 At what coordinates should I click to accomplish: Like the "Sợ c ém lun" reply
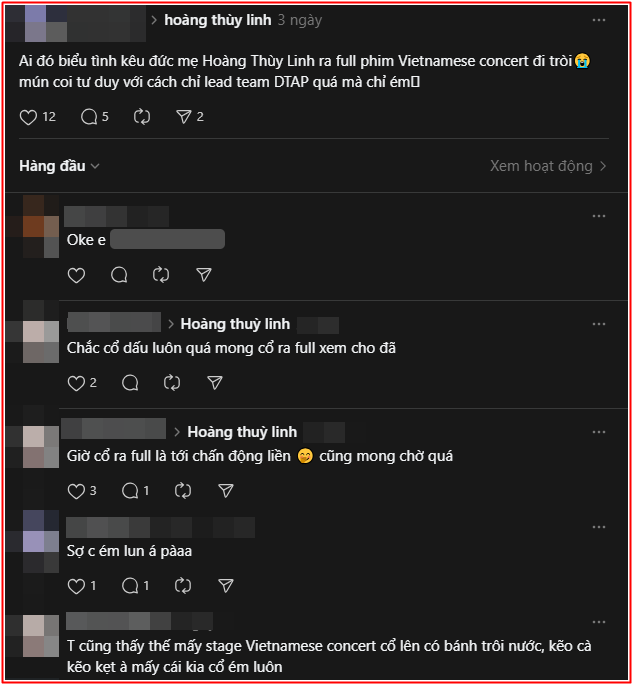click(76, 585)
